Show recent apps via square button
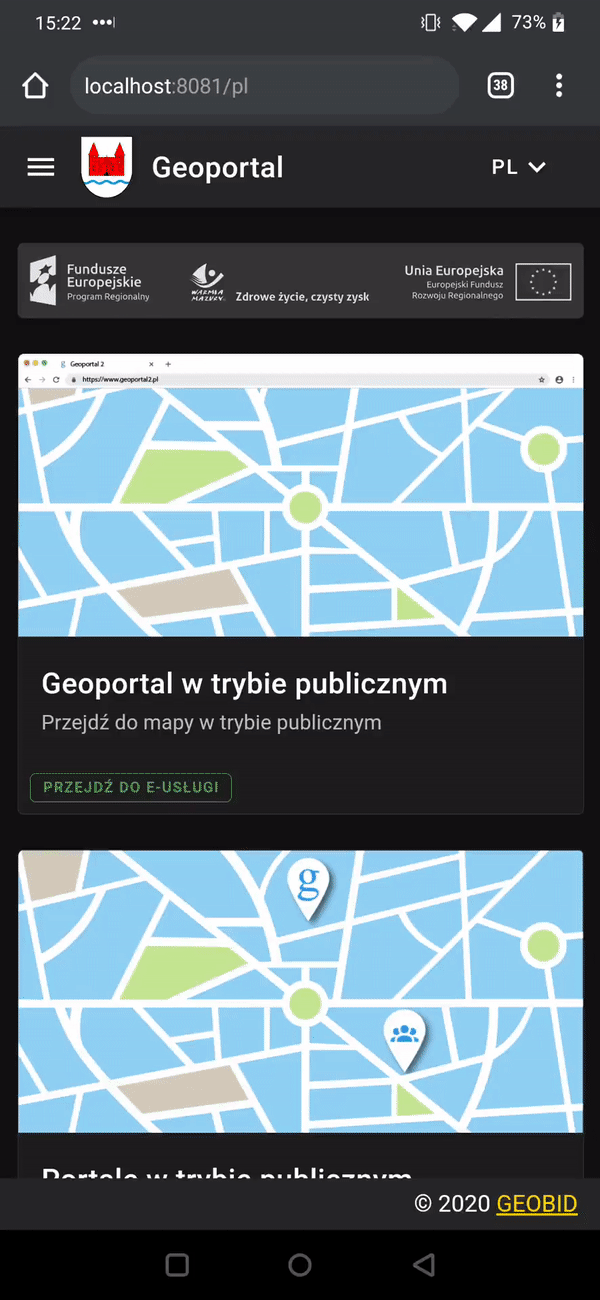 click(177, 1265)
